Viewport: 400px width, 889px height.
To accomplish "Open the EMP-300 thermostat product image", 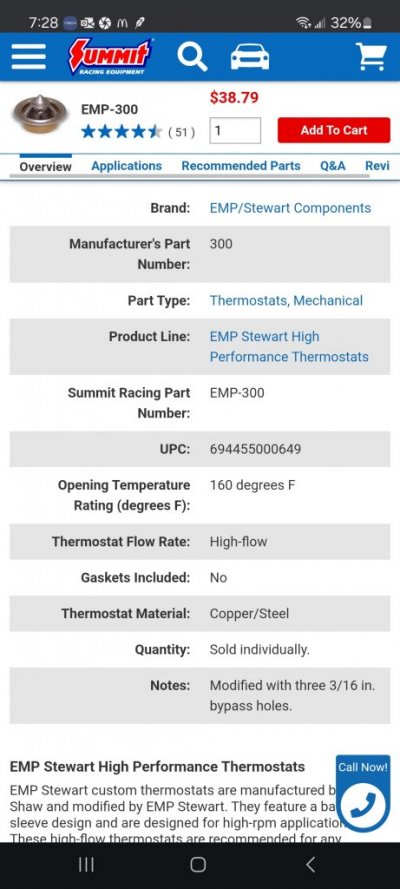I will coord(40,113).
